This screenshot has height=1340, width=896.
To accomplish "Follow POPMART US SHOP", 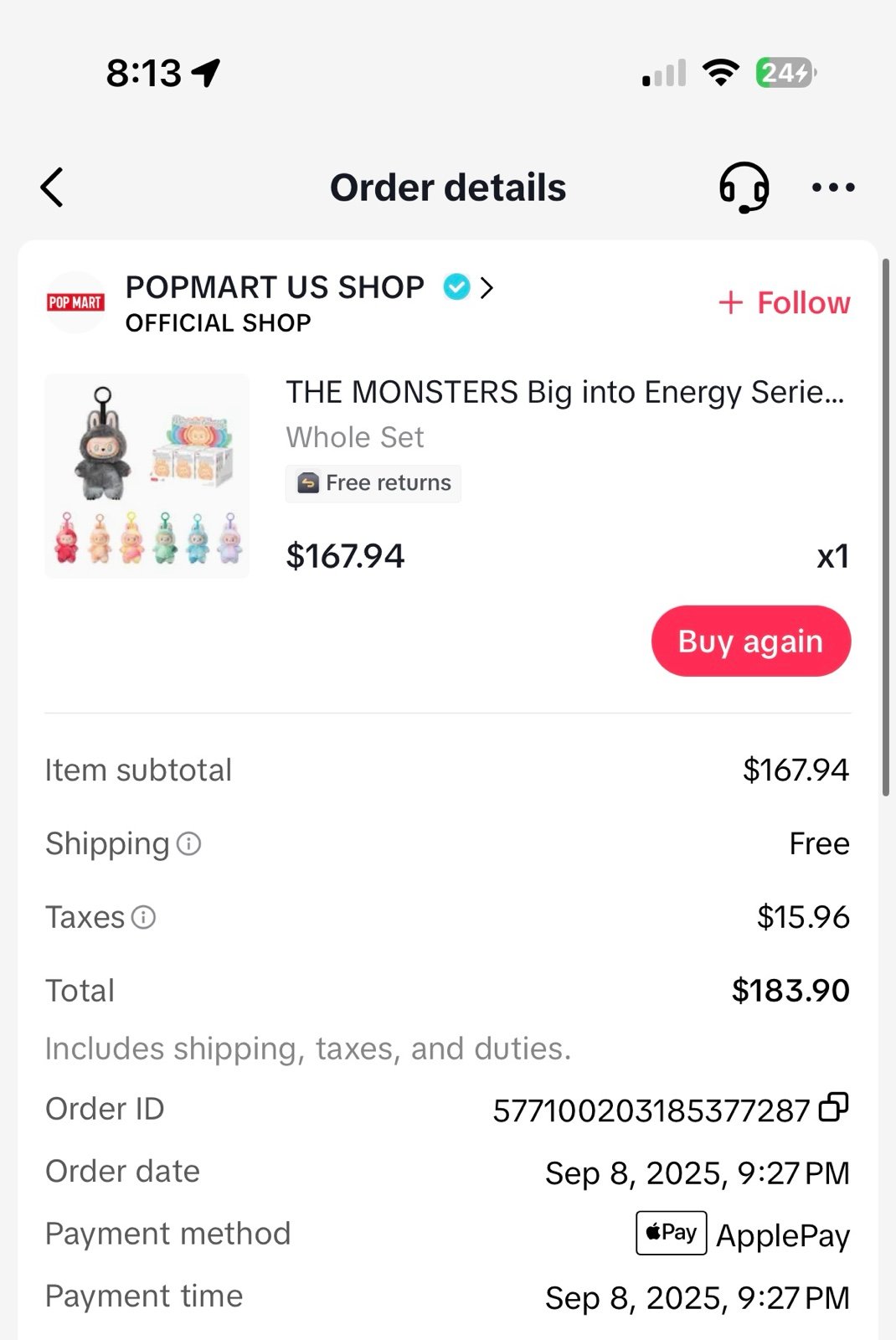I will pyautogui.click(x=785, y=303).
